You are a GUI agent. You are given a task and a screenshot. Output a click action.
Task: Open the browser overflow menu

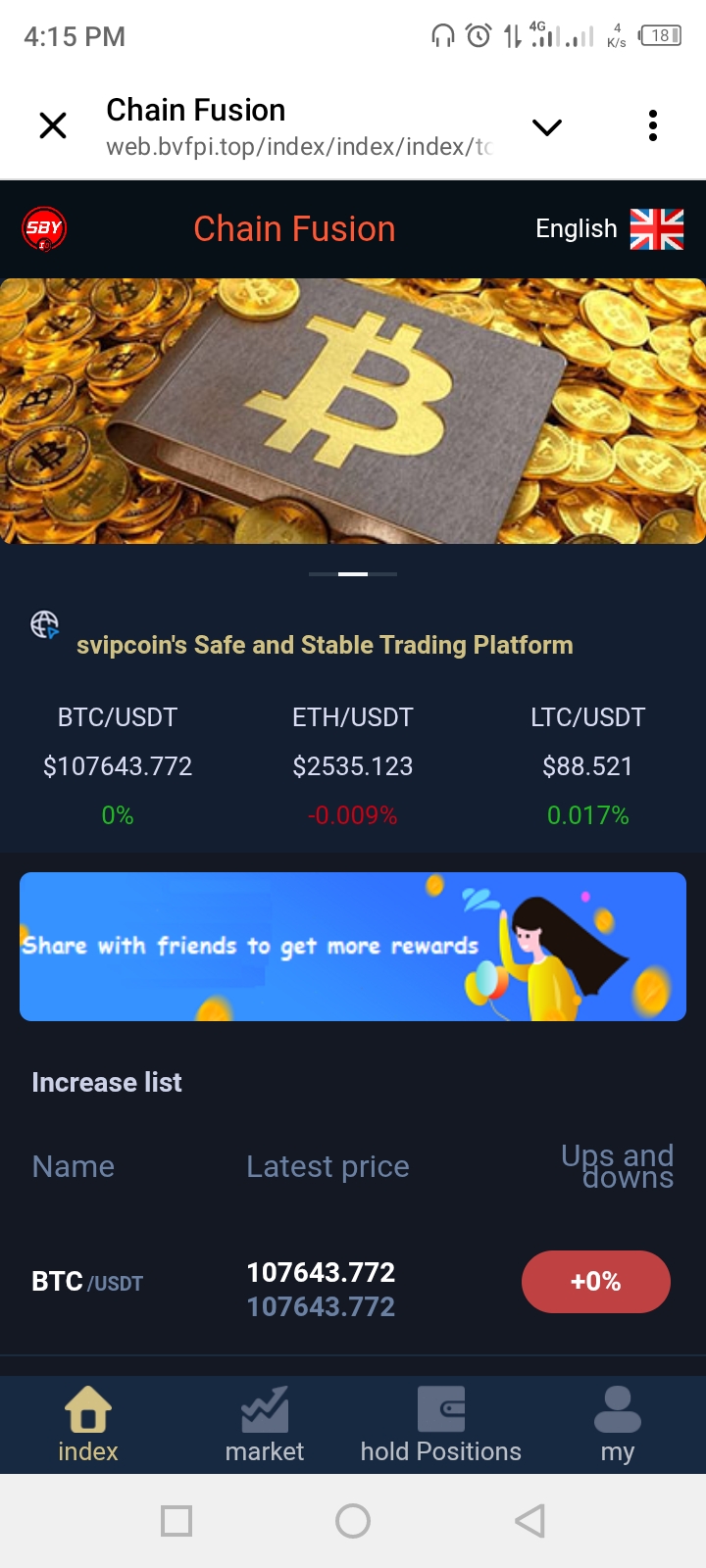[652, 126]
